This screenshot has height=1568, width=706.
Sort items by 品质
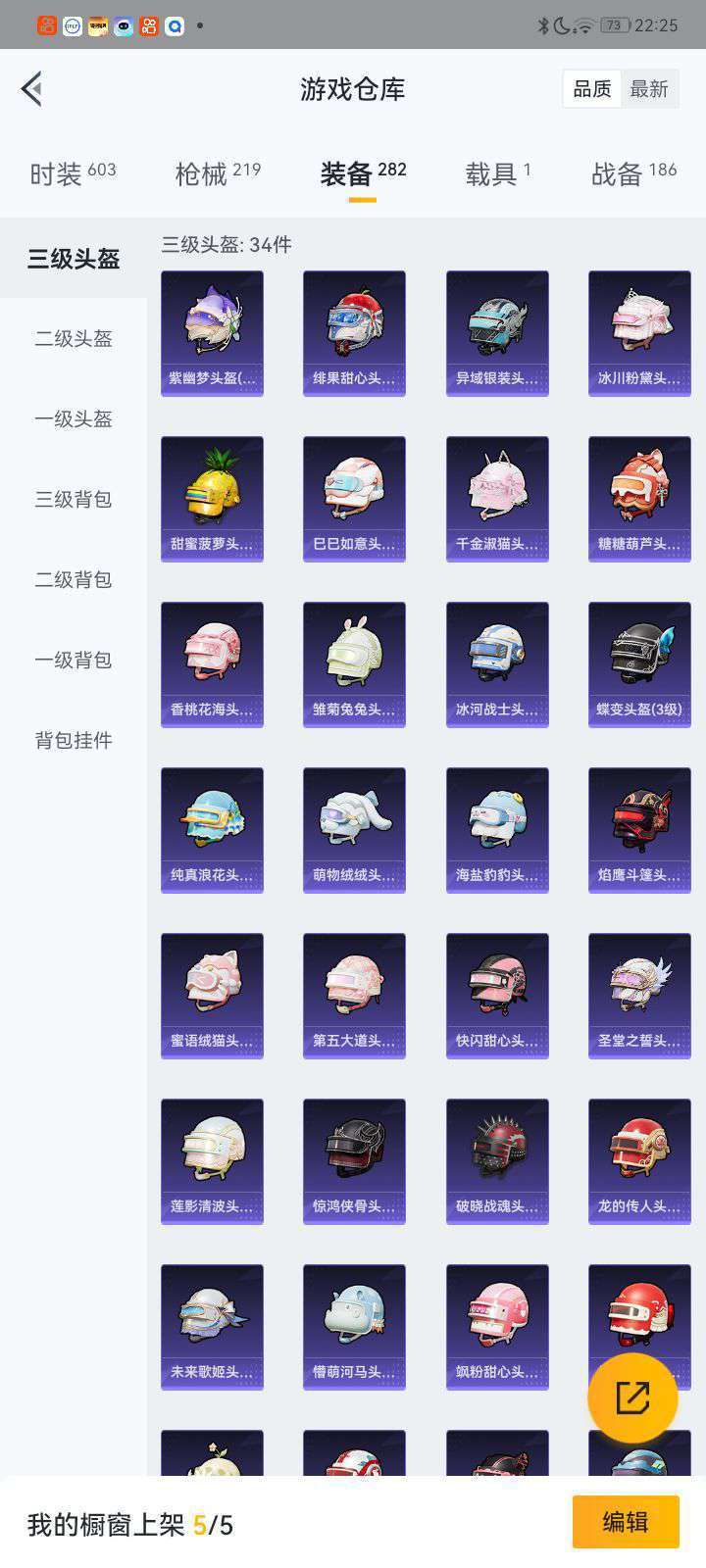(592, 89)
